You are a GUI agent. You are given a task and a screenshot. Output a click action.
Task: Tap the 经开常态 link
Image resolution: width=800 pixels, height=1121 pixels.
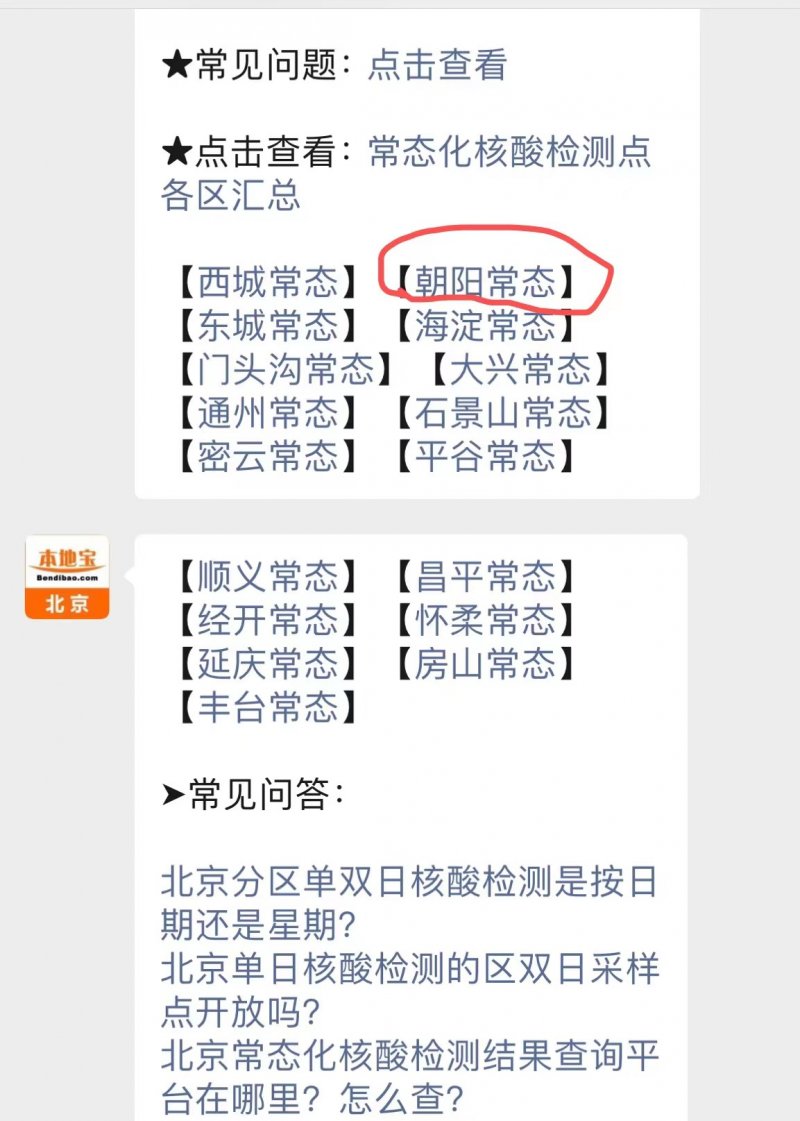click(x=268, y=620)
